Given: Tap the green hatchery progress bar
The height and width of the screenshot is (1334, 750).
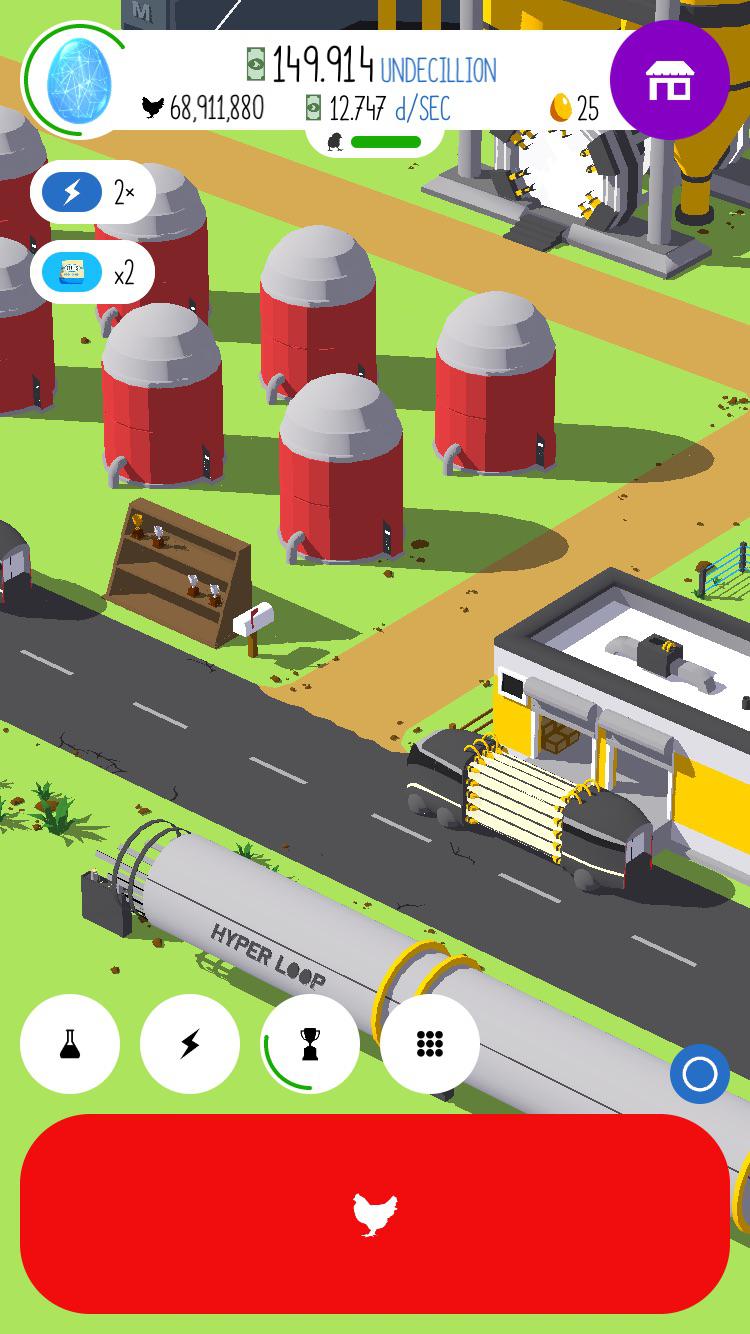Looking at the screenshot, I should coord(388,141).
